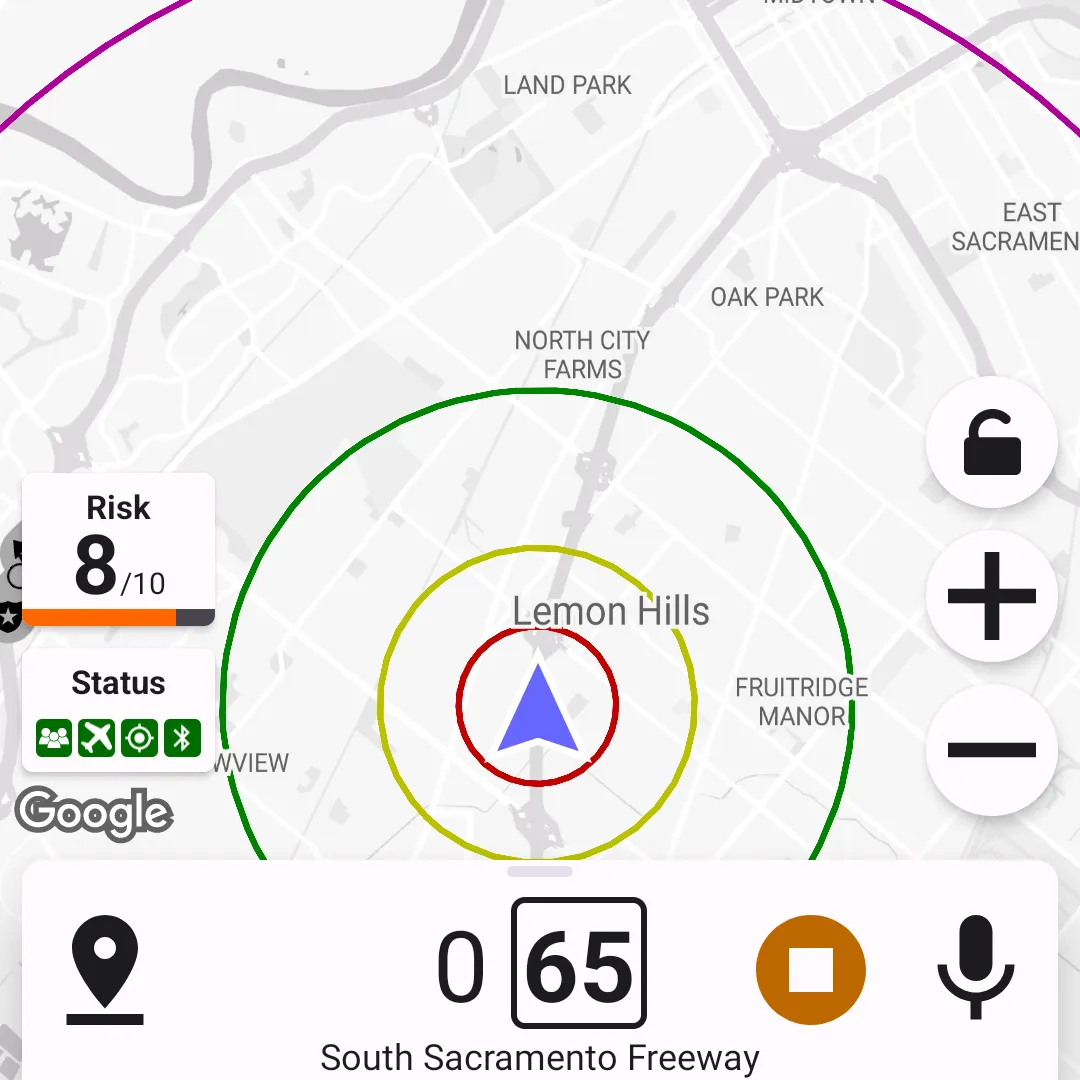Tap the location pin marker icon
This screenshot has height=1080, width=1080.
pyautogui.click(x=105, y=970)
